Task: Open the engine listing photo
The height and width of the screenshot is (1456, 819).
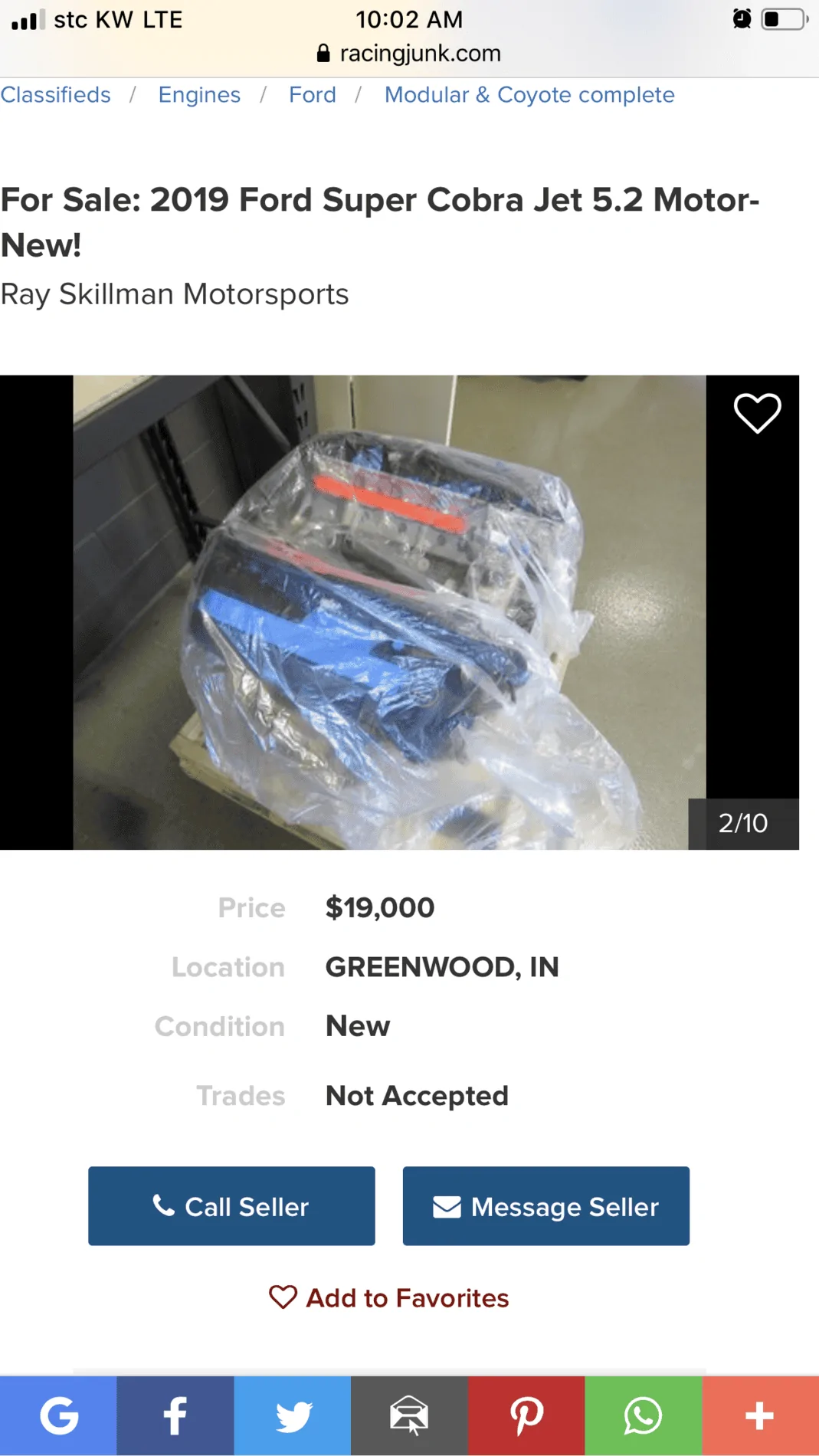Action: [389, 612]
